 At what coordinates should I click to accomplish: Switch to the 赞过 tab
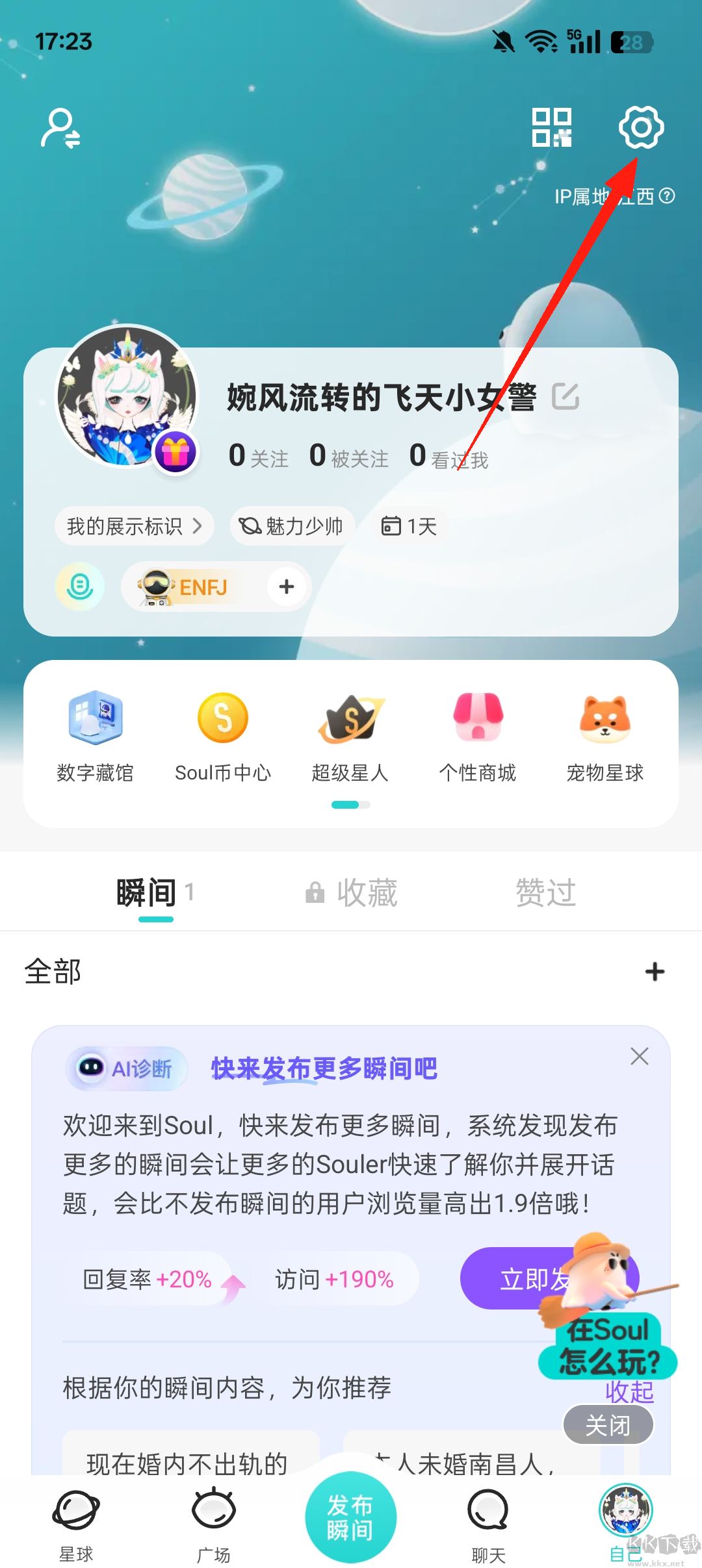coord(546,893)
